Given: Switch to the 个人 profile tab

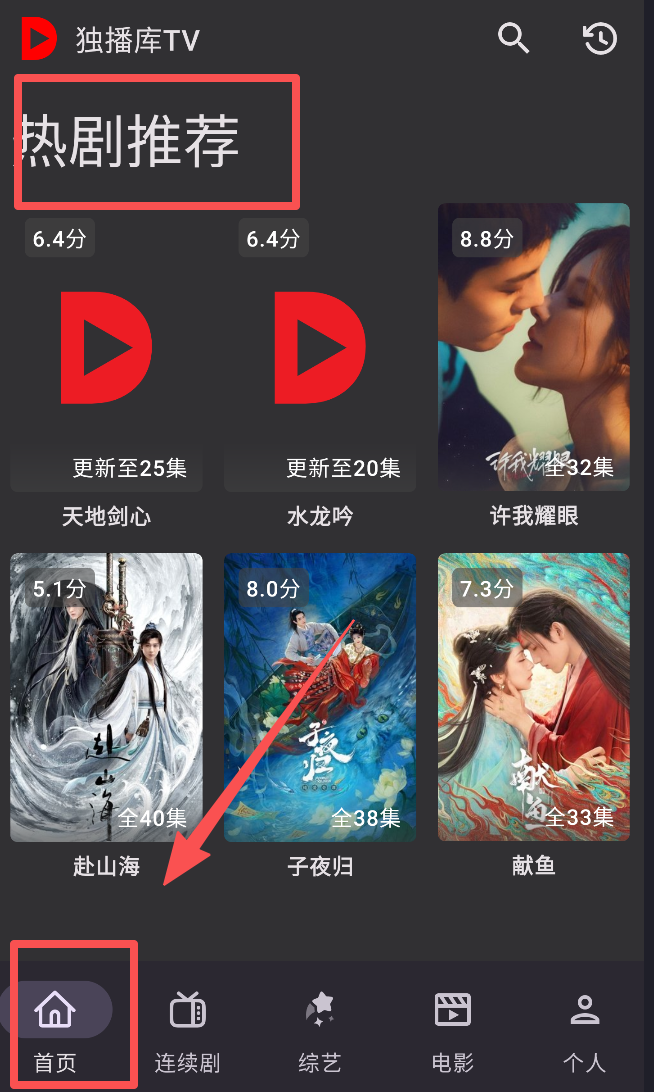Looking at the screenshot, I should click(584, 1030).
